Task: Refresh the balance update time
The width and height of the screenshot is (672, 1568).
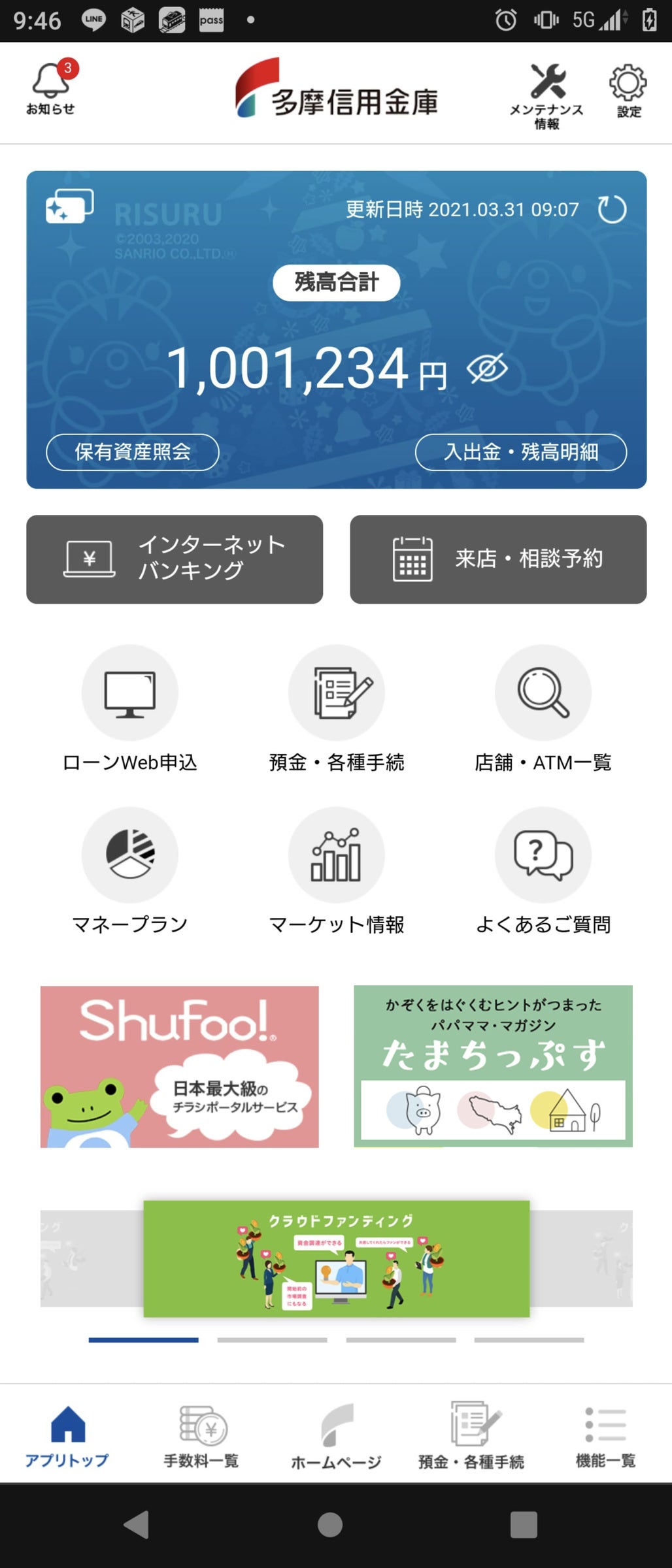Action: (612, 209)
